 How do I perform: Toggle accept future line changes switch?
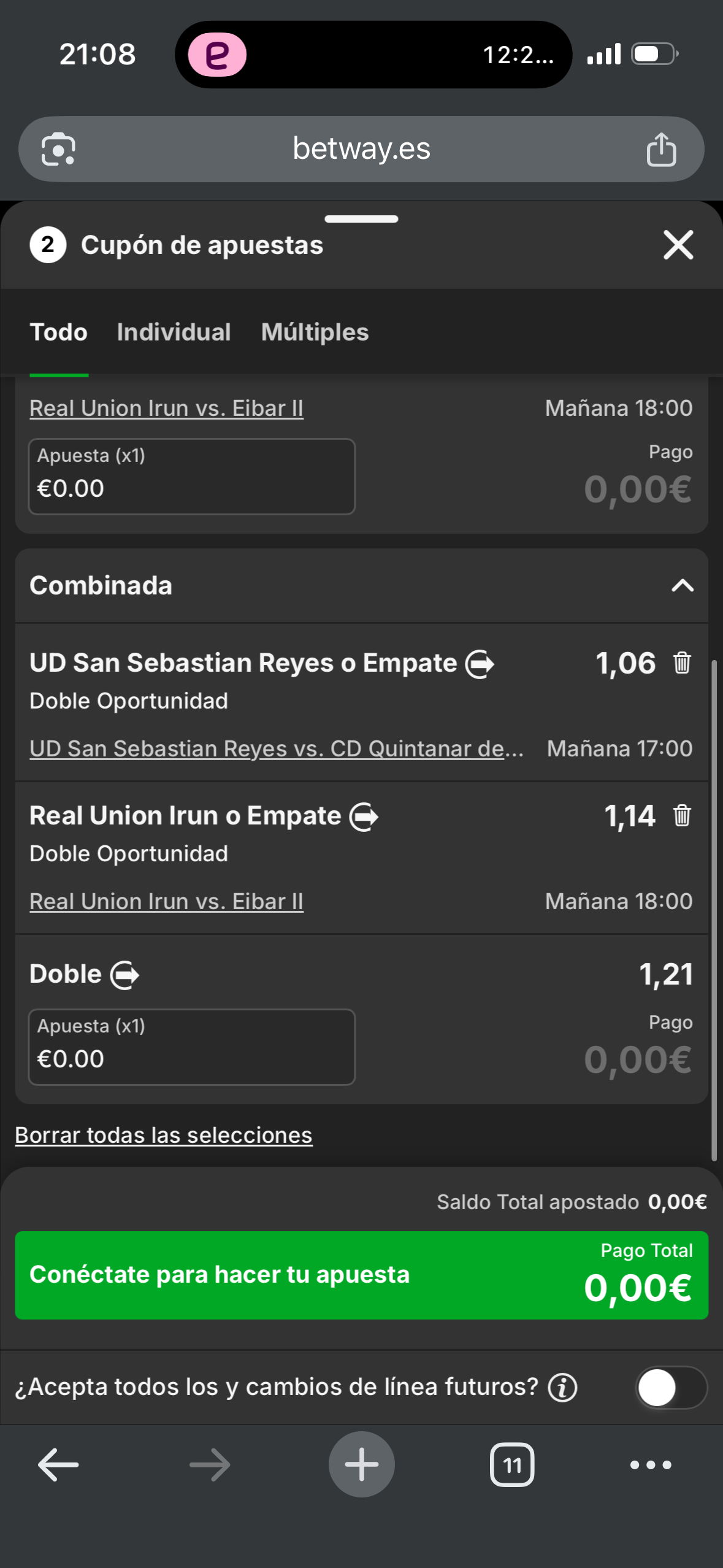(670, 1387)
